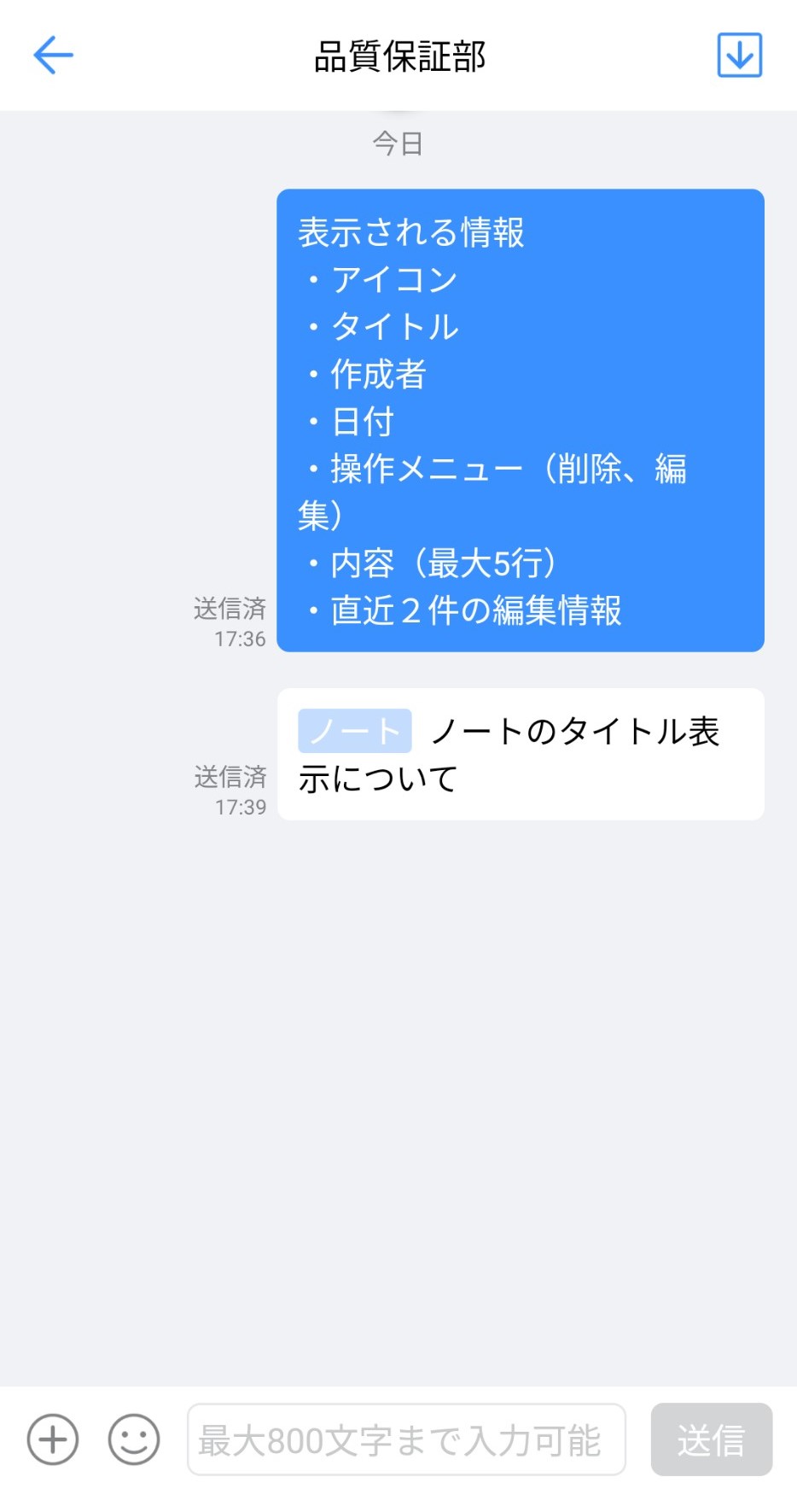Open the note ノートのタイトル表示について
Screen dimensions: 797x1512
(x=521, y=755)
